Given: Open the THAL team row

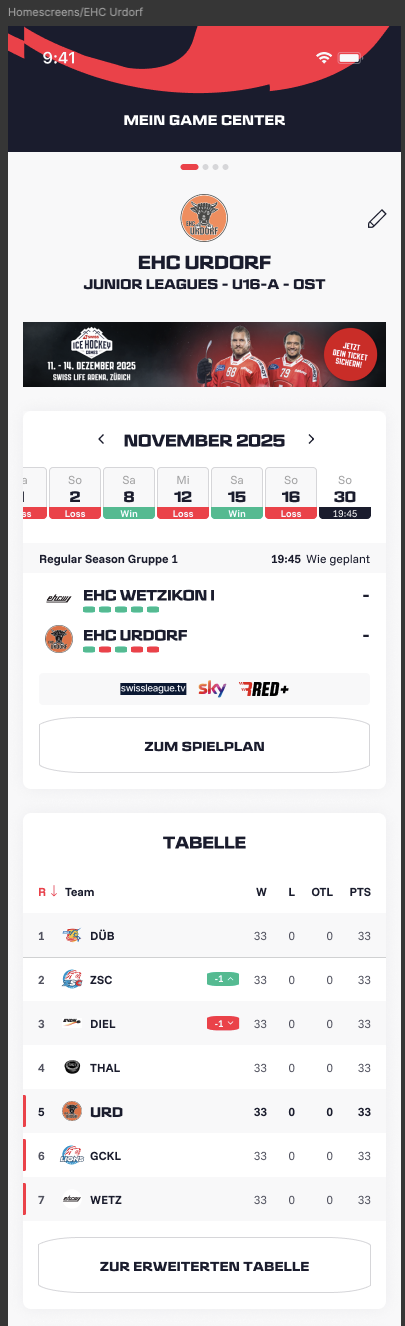Looking at the screenshot, I should tap(204, 1068).
